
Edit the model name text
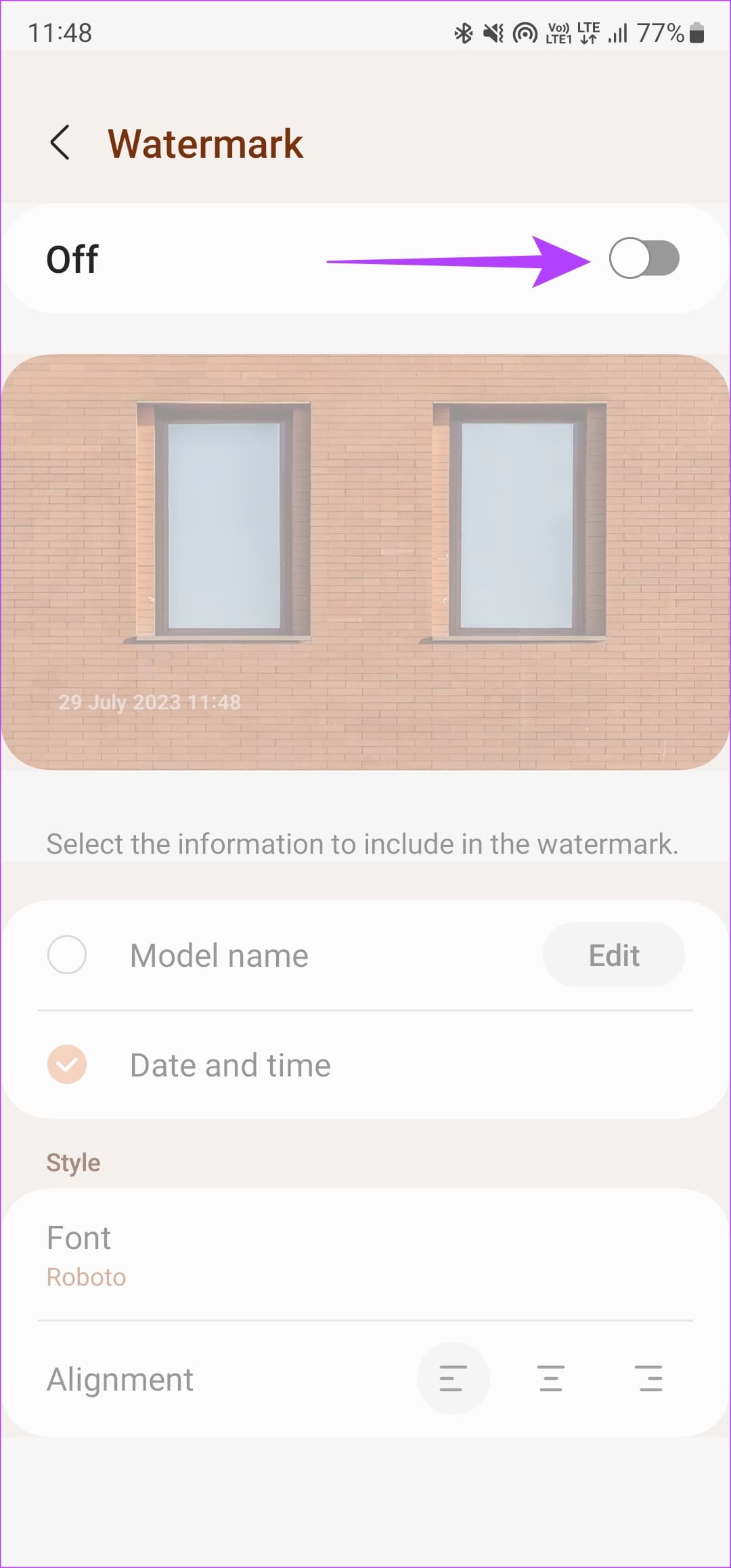point(613,955)
